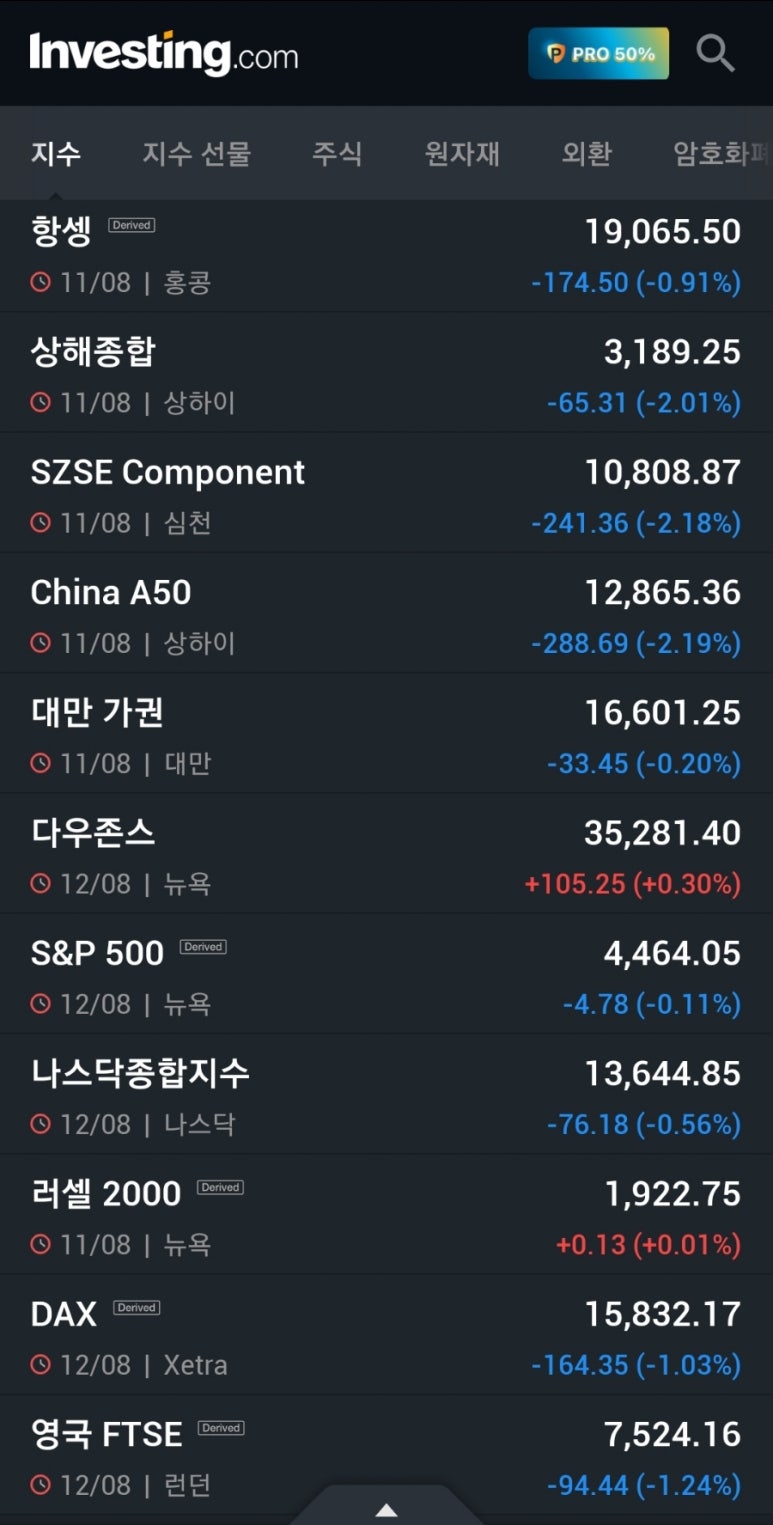773x1525 pixels.
Task: View 다우존스 index details
Action: (386, 853)
